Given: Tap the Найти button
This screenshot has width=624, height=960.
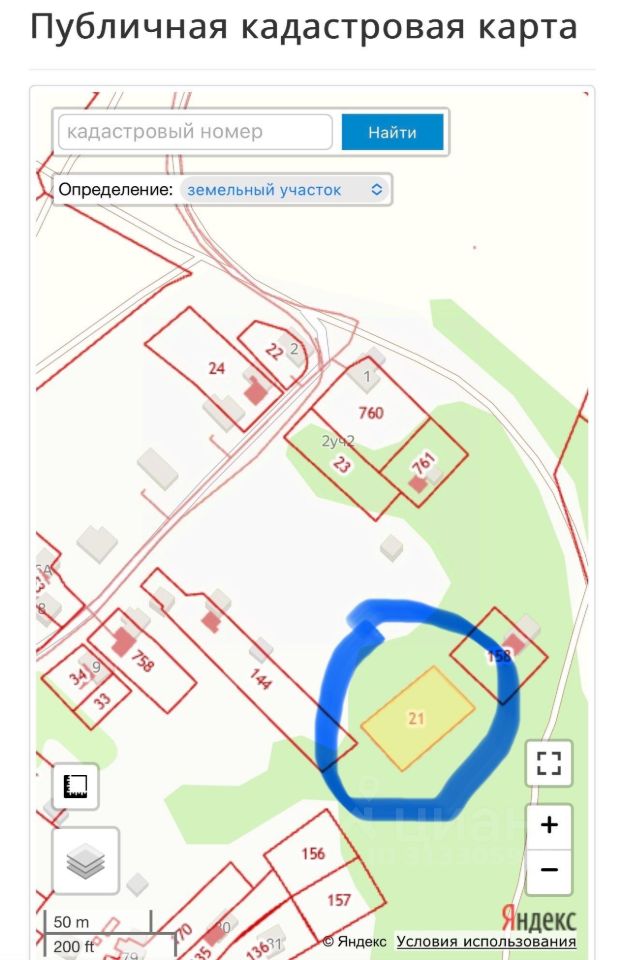Looking at the screenshot, I should (x=392, y=132).
